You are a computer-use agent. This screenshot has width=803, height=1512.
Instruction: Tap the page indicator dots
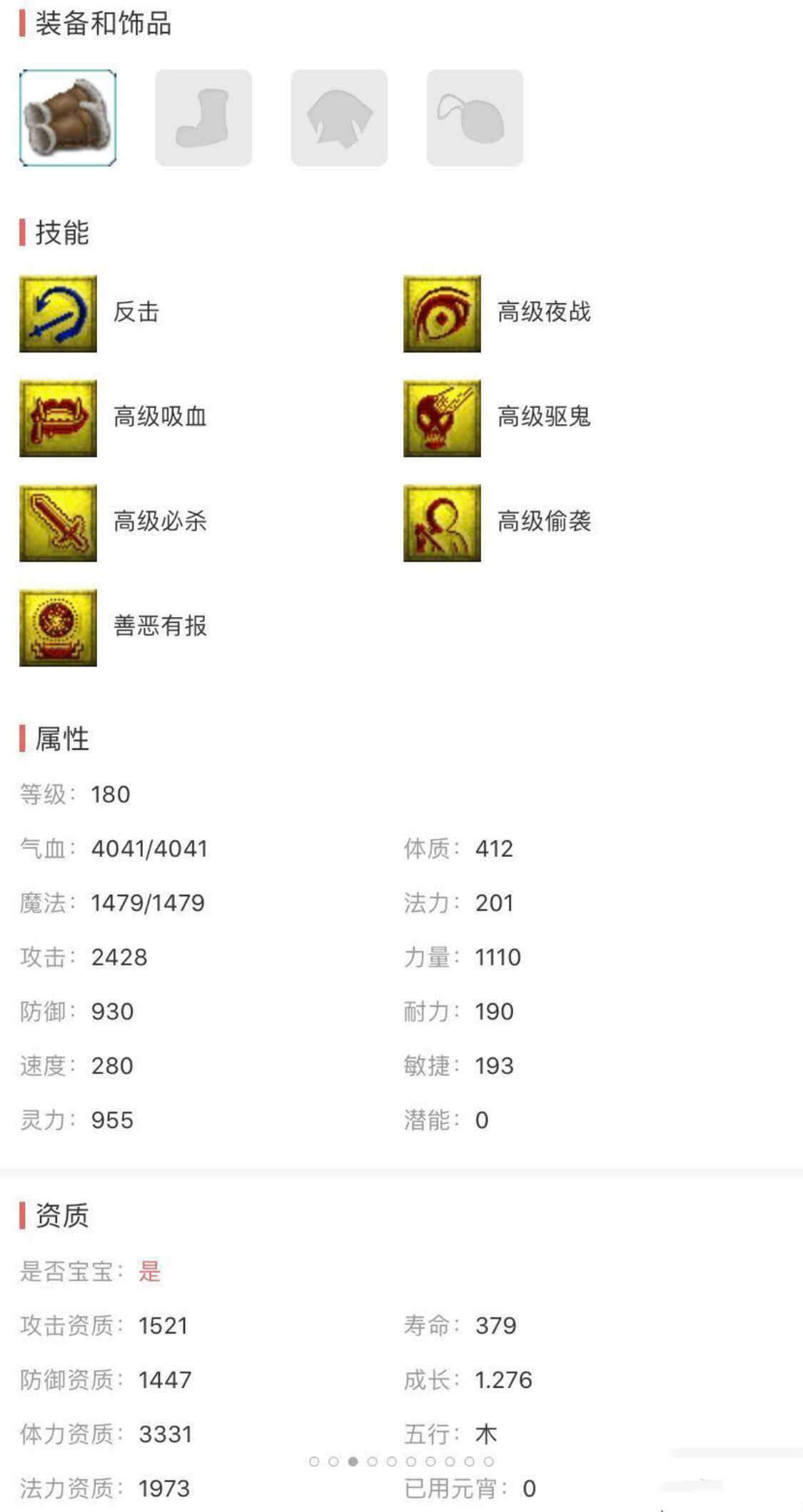(x=401, y=1461)
